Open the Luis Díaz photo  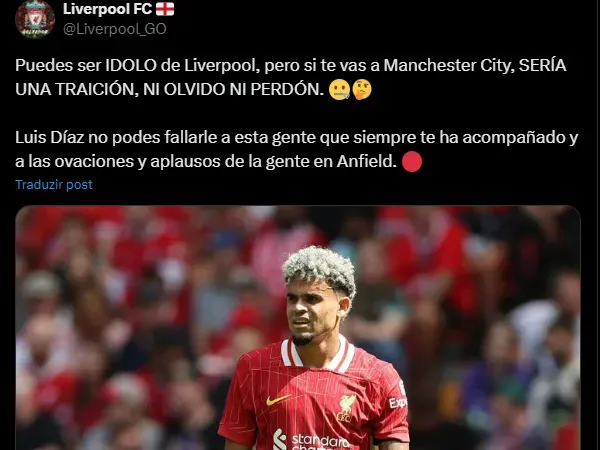coord(298,330)
